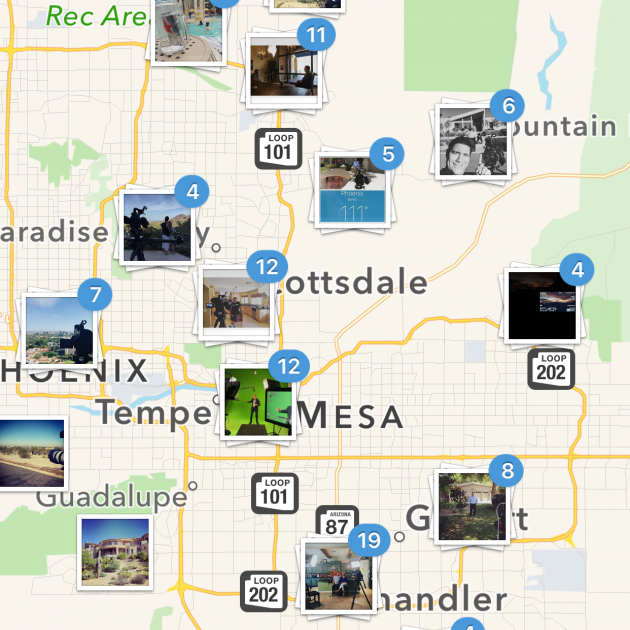The image size is (630, 630).
Task: Open the 19-photo cluster near Chandler
Action: [338, 576]
